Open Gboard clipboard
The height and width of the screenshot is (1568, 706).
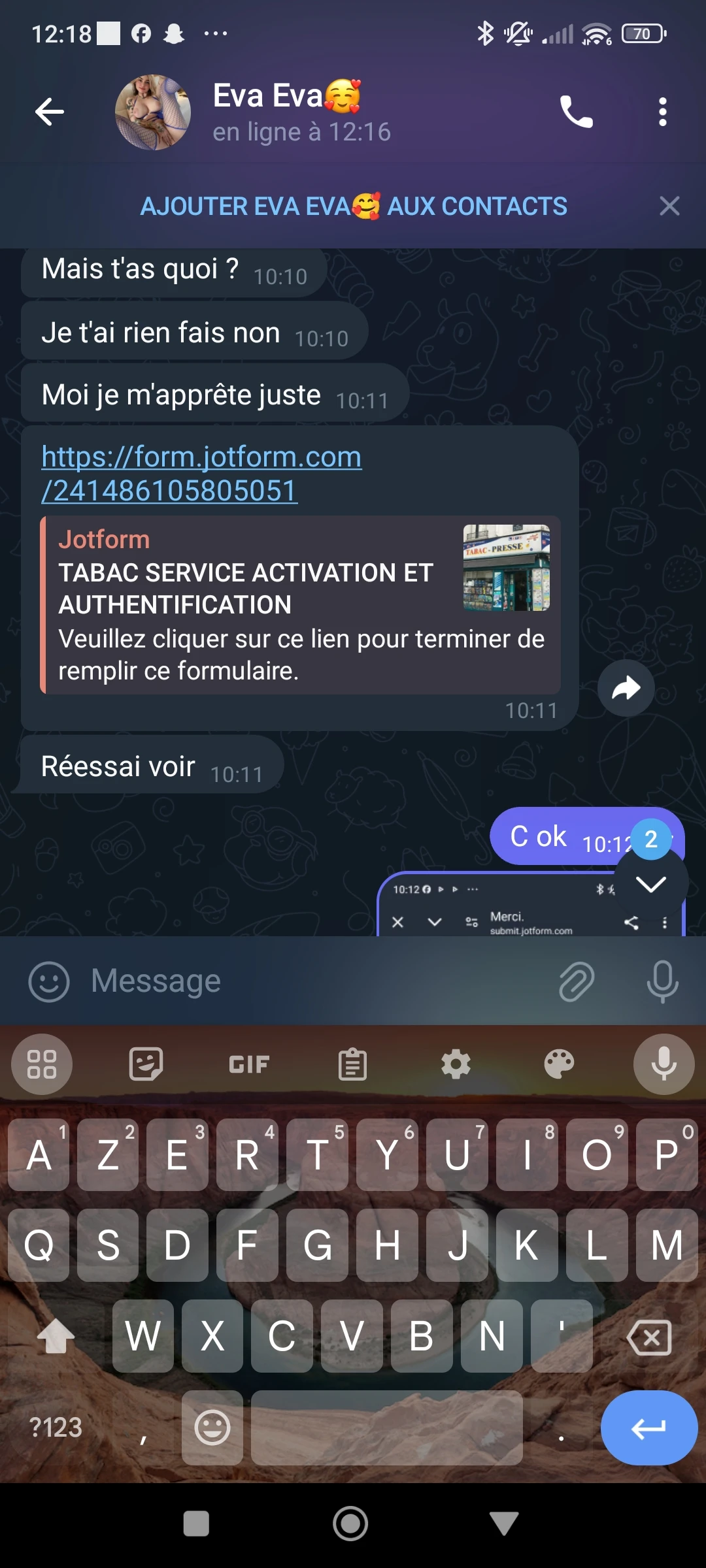352,1064
